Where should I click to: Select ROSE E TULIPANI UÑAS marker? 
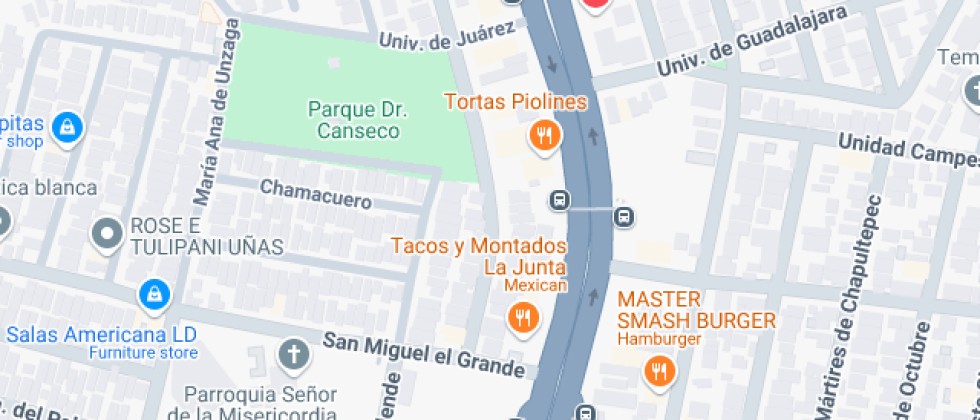tap(108, 234)
